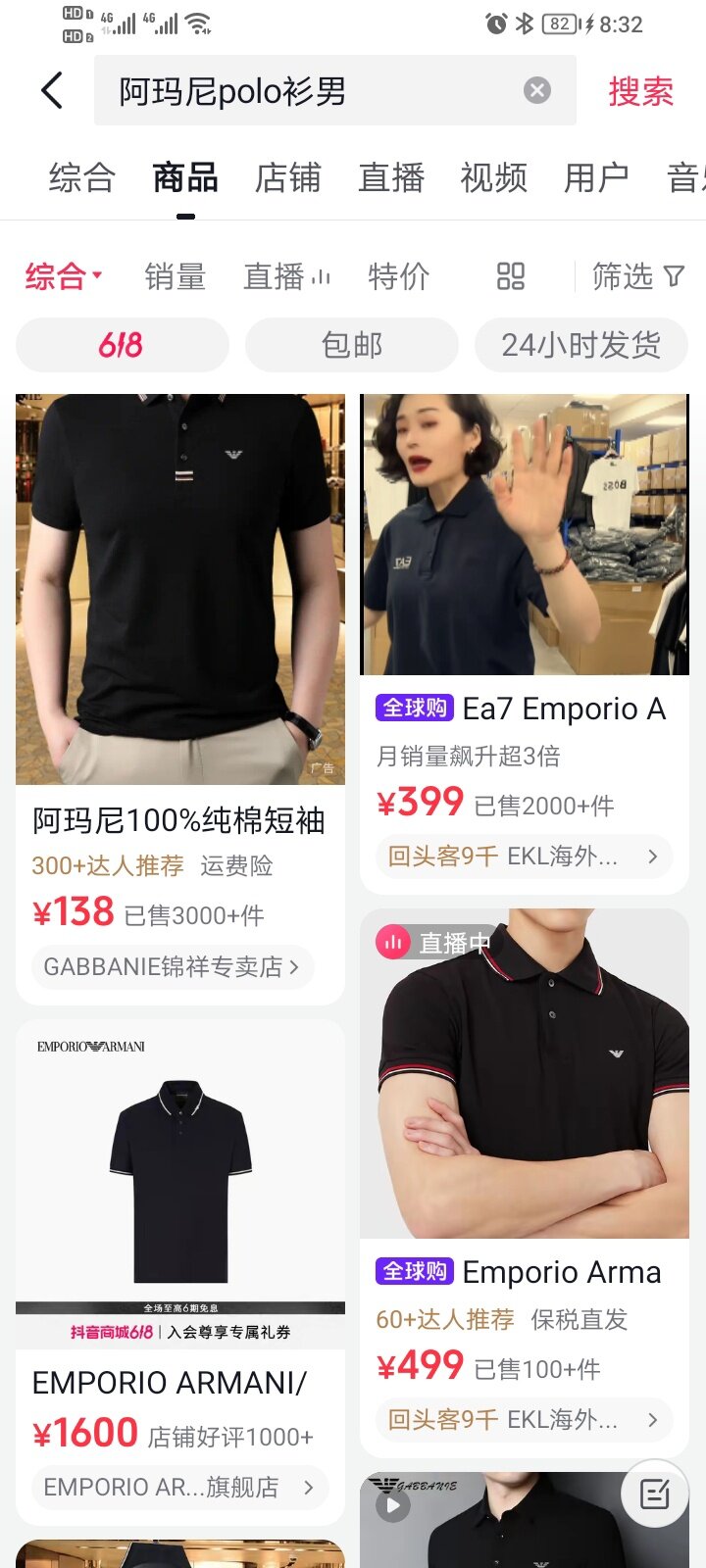This screenshot has height=1568, width=706.
Task: Tap the red 搜索 button
Action: (x=640, y=91)
